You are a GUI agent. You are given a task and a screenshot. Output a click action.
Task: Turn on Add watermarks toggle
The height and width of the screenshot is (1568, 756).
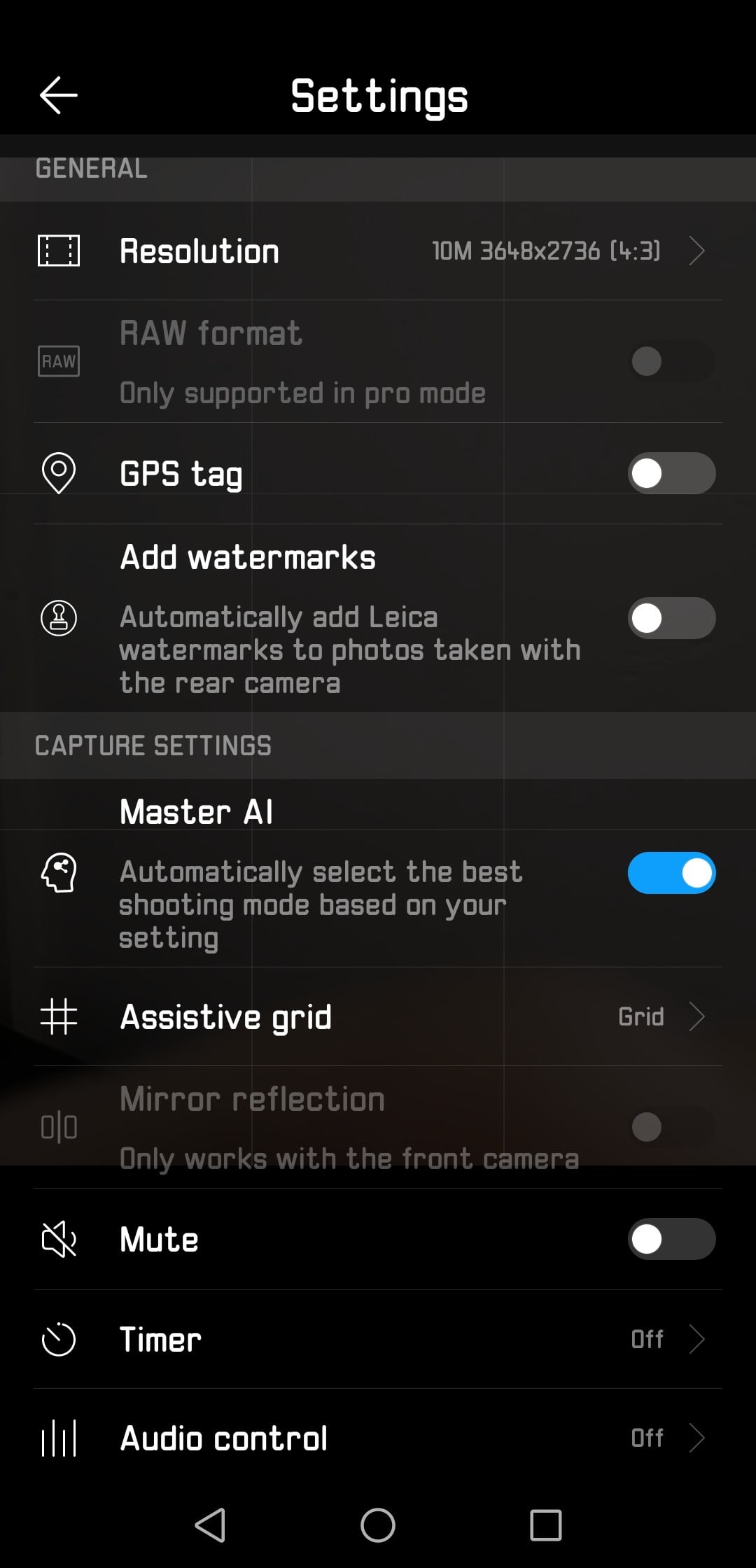tap(671, 618)
